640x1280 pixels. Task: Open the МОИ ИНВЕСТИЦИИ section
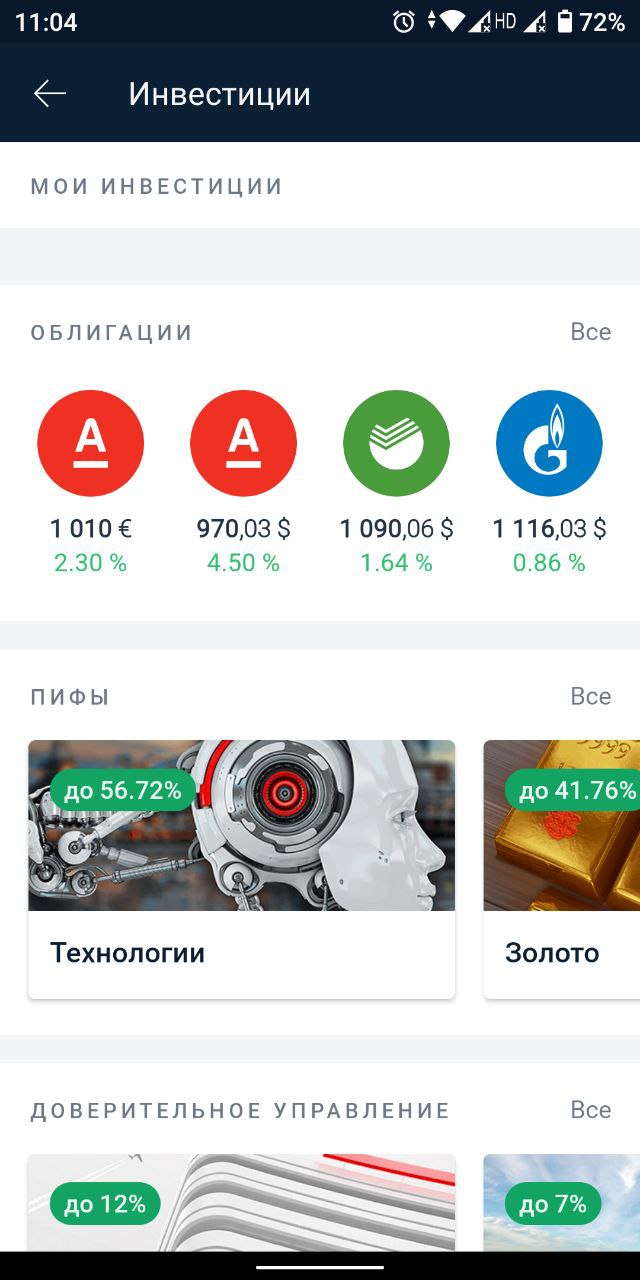coord(157,186)
